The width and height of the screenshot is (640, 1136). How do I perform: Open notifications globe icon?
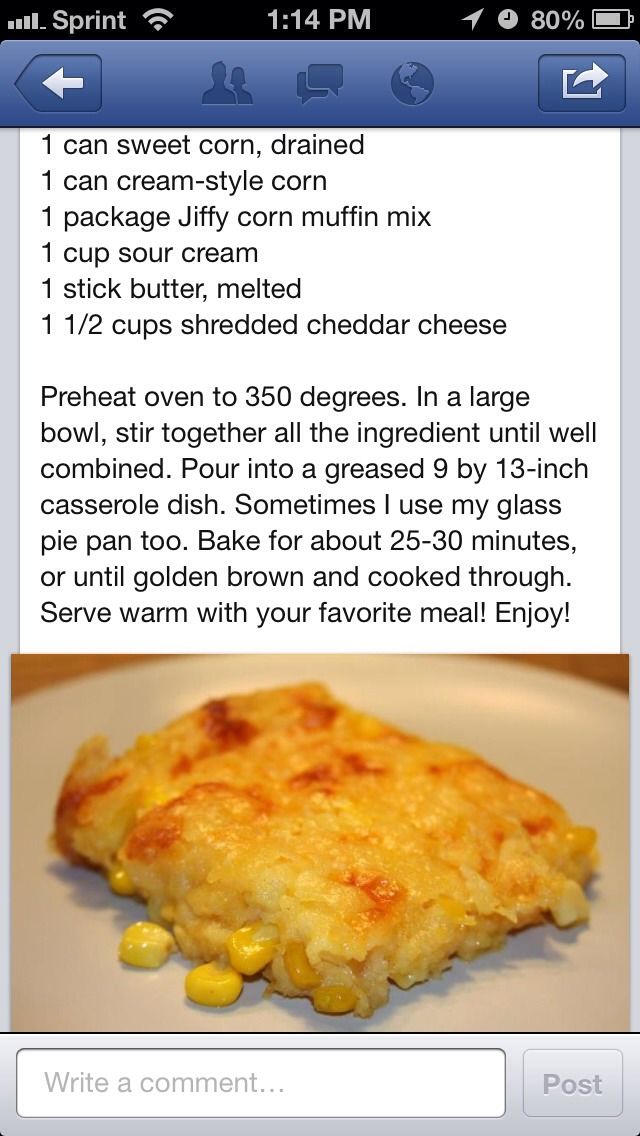tap(411, 84)
